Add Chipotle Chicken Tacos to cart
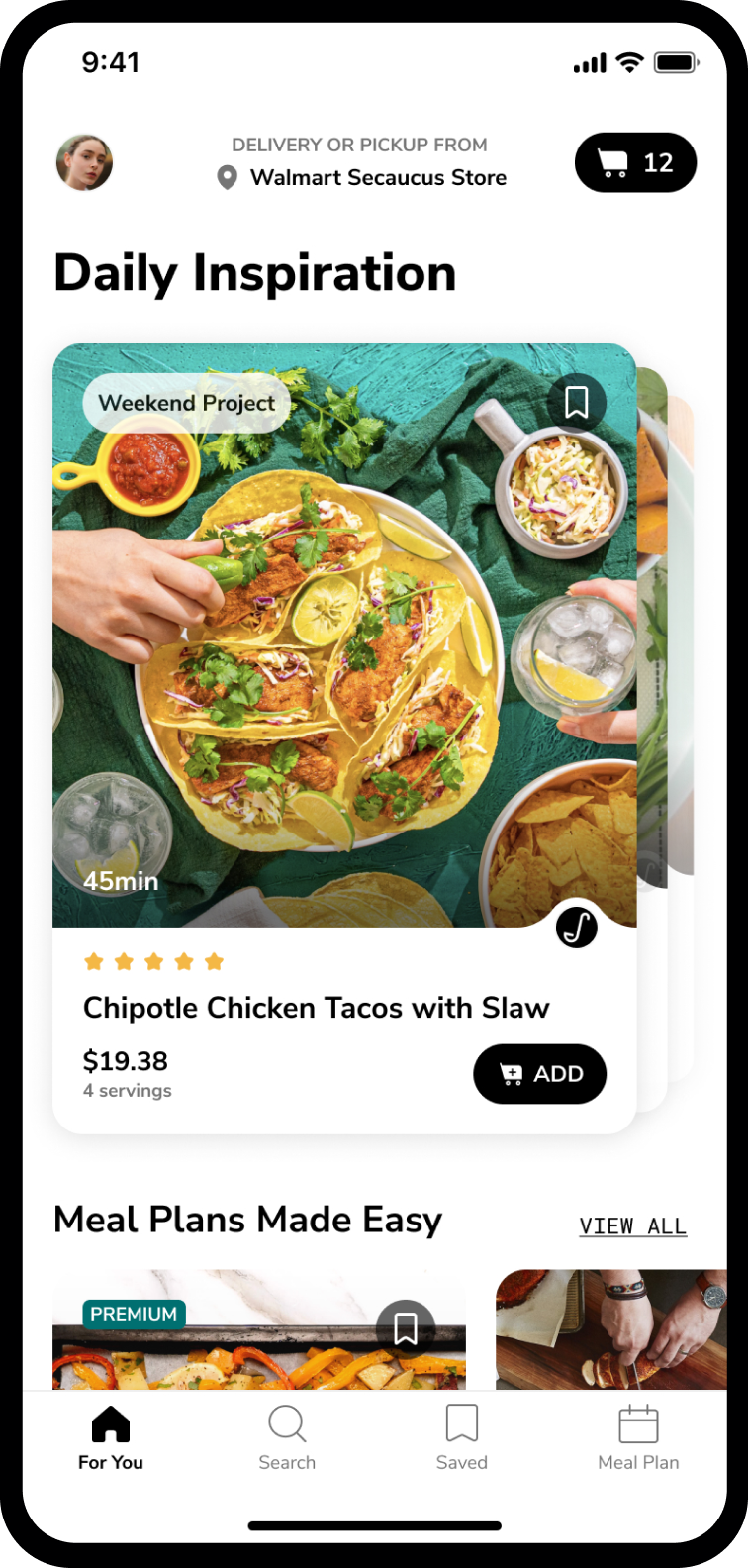The width and height of the screenshot is (748, 1568). 539,1074
